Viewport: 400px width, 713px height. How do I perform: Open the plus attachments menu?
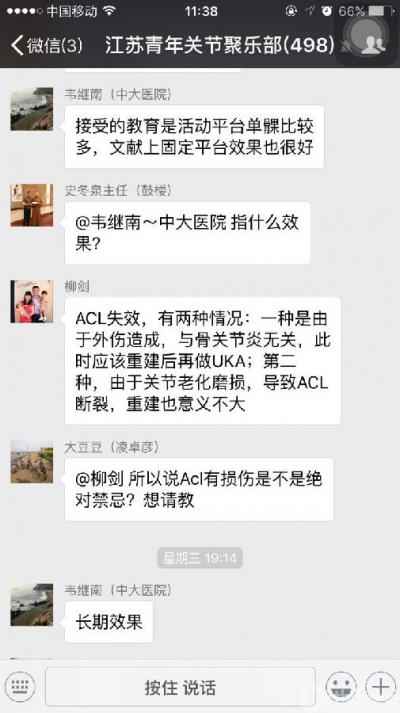coord(380,686)
